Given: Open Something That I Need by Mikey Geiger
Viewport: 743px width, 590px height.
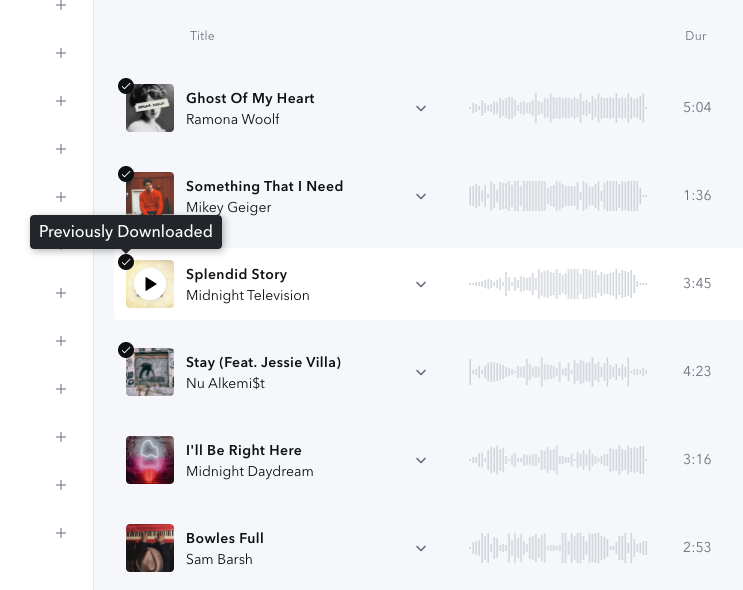Looking at the screenshot, I should pos(264,186).
